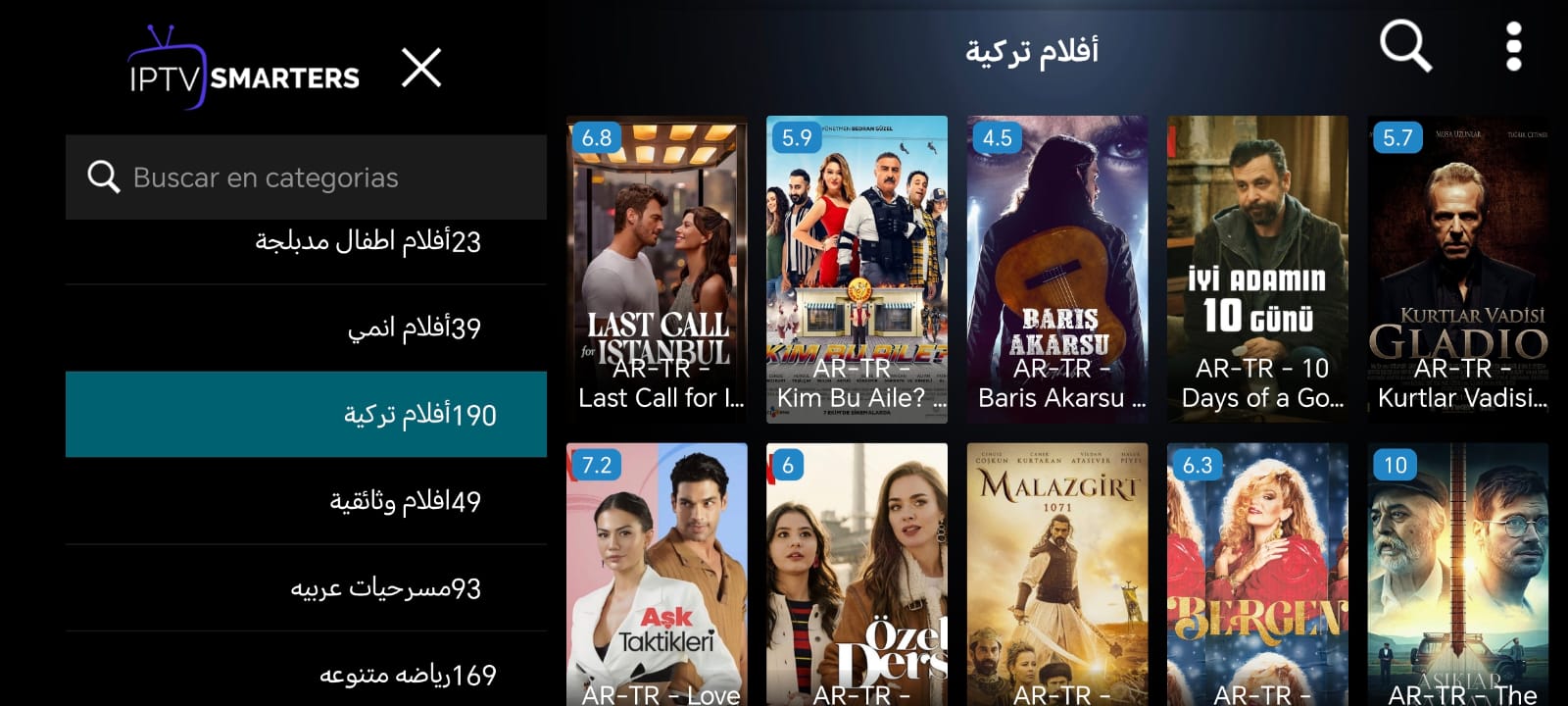Screen dimensions: 1568x706
Task: Select the أفلام انمي category
Action: click(306, 328)
